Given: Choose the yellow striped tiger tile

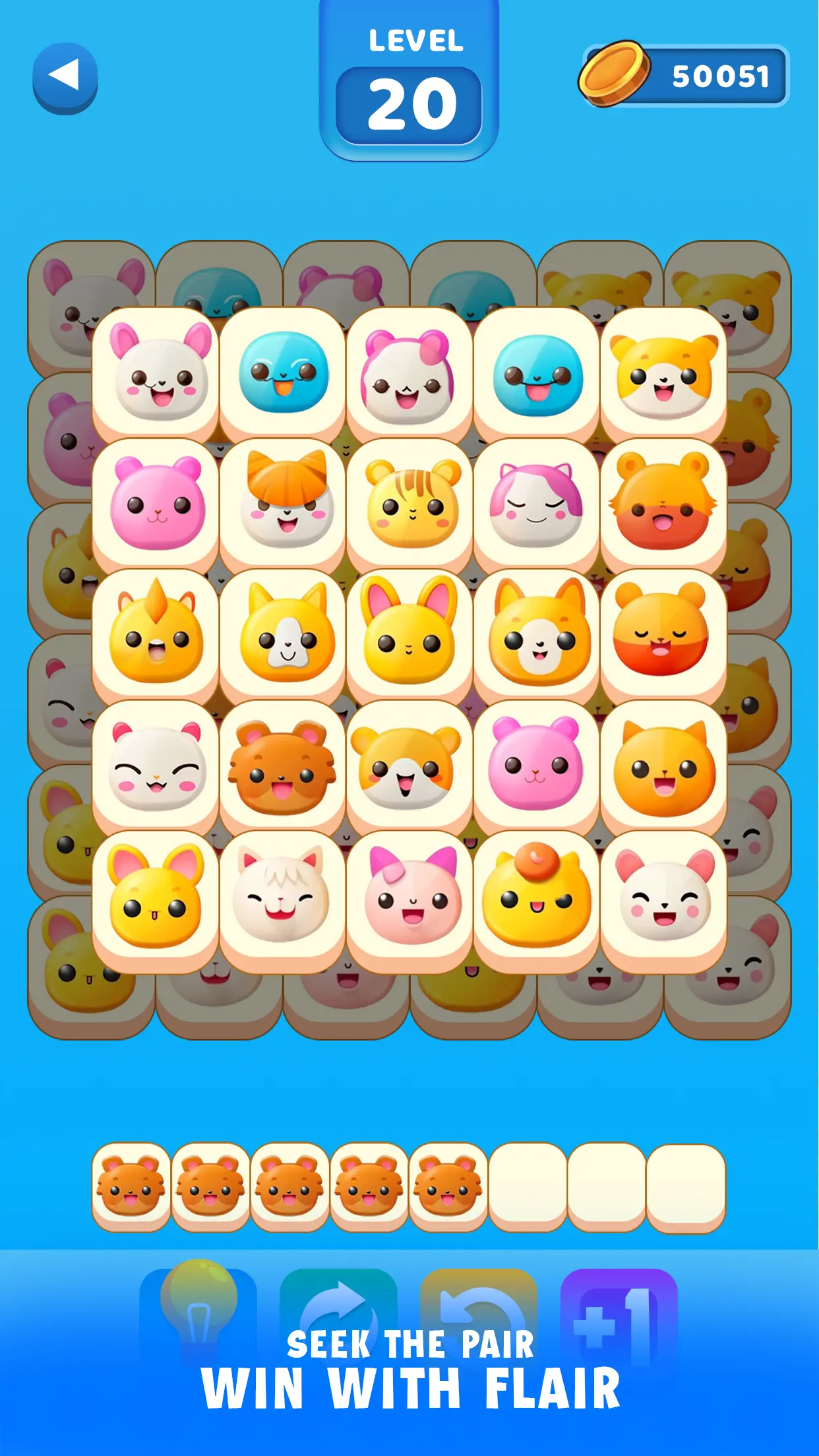Looking at the screenshot, I should 409,504.
